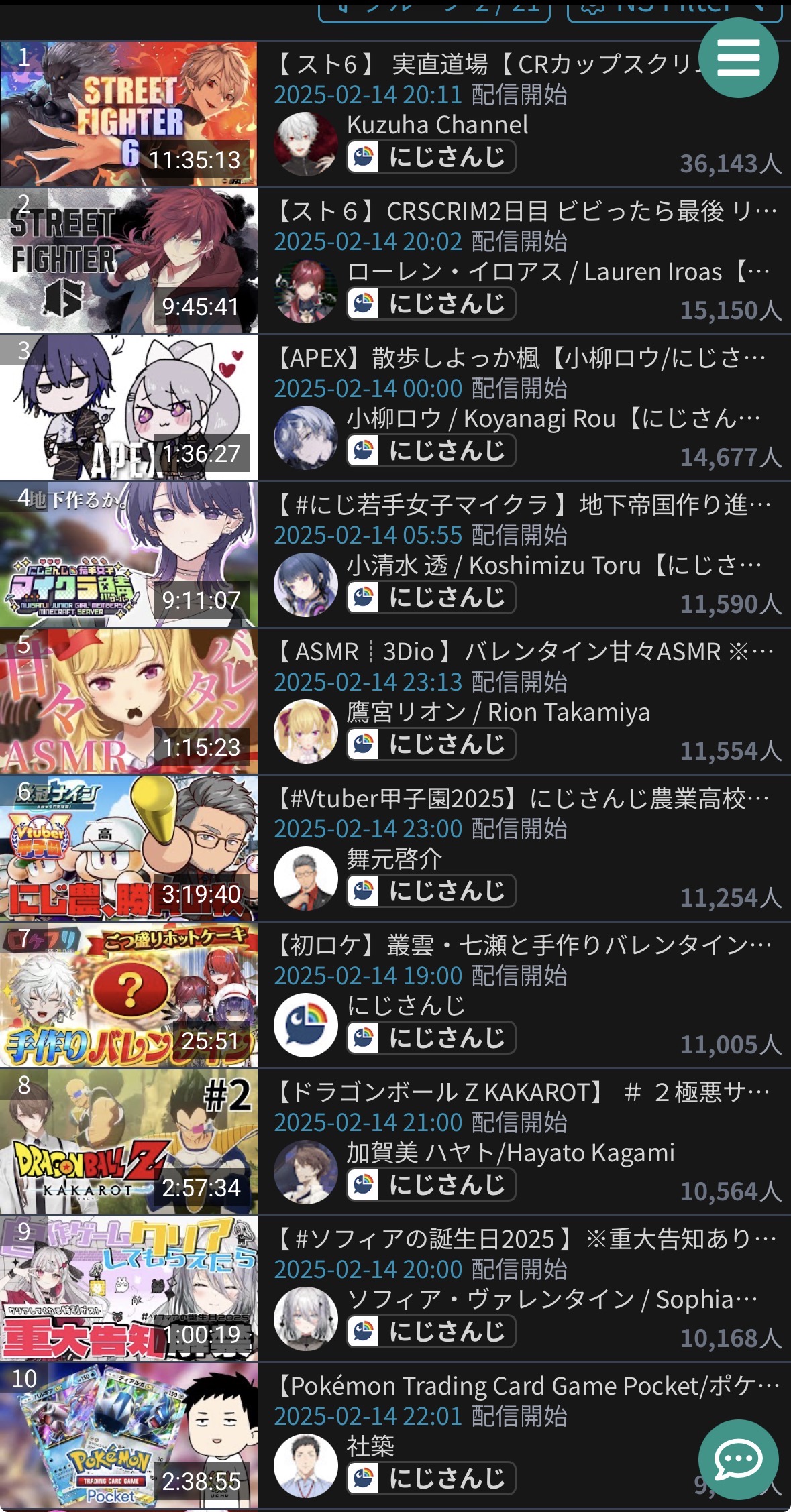Tap the にじさんじ tag under Rion Takamiya
The height and width of the screenshot is (1512, 791).
[431, 744]
